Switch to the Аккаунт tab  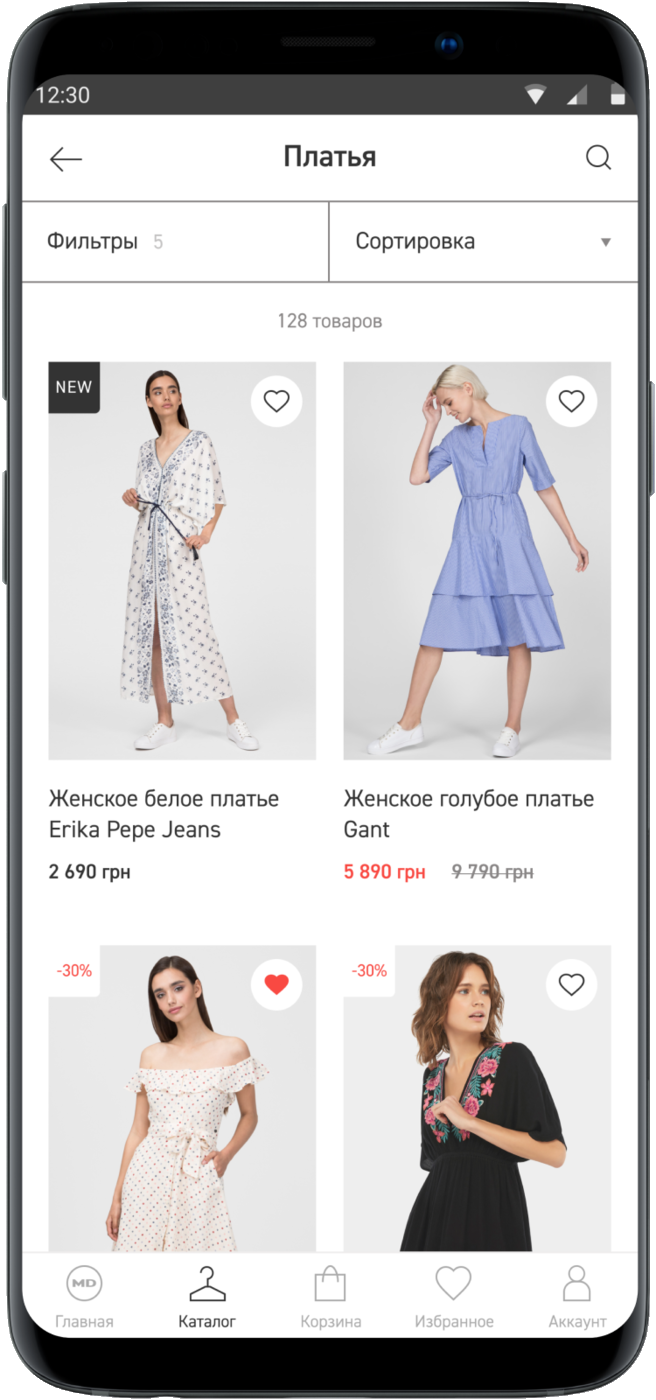click(x=577, y=1297)
